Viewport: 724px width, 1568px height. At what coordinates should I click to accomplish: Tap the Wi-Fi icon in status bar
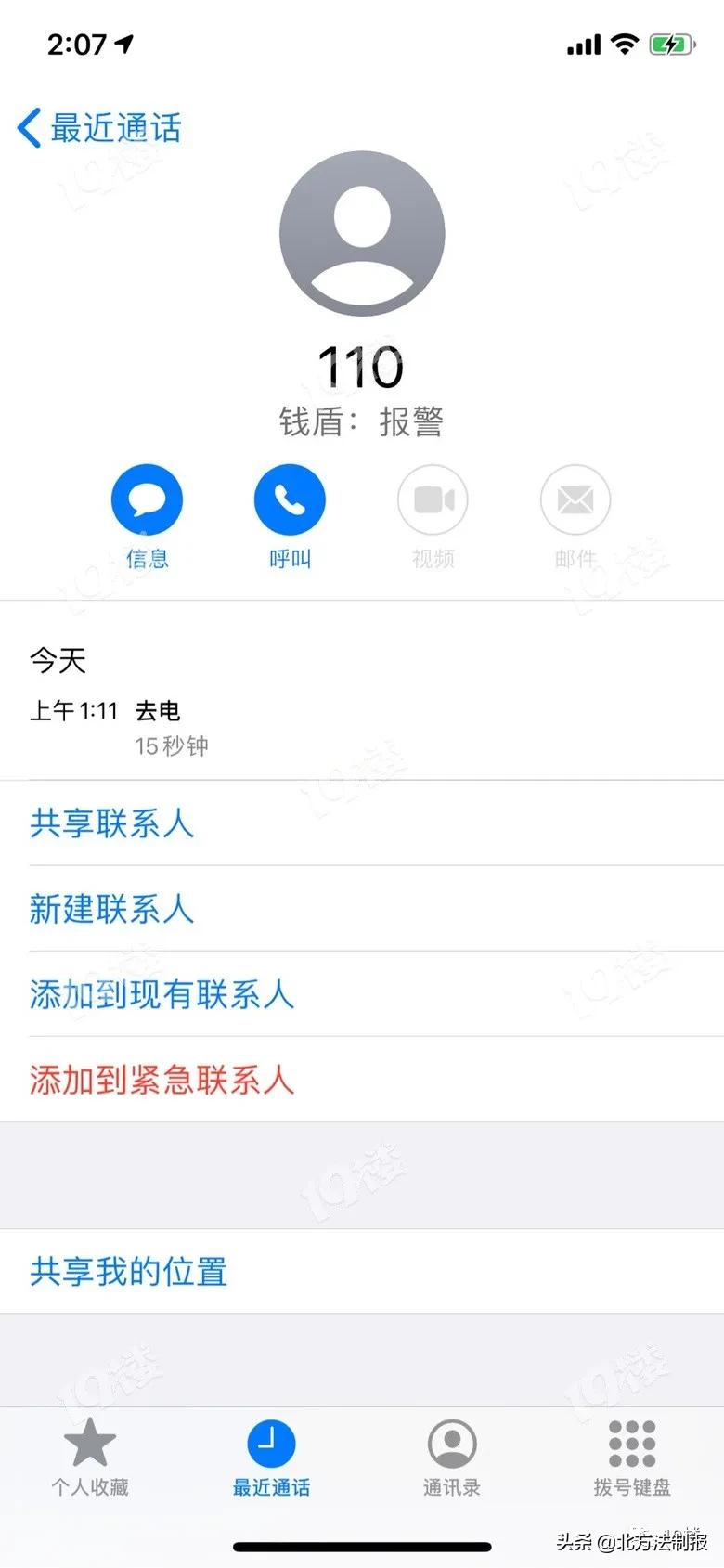(x=624, y=42)
